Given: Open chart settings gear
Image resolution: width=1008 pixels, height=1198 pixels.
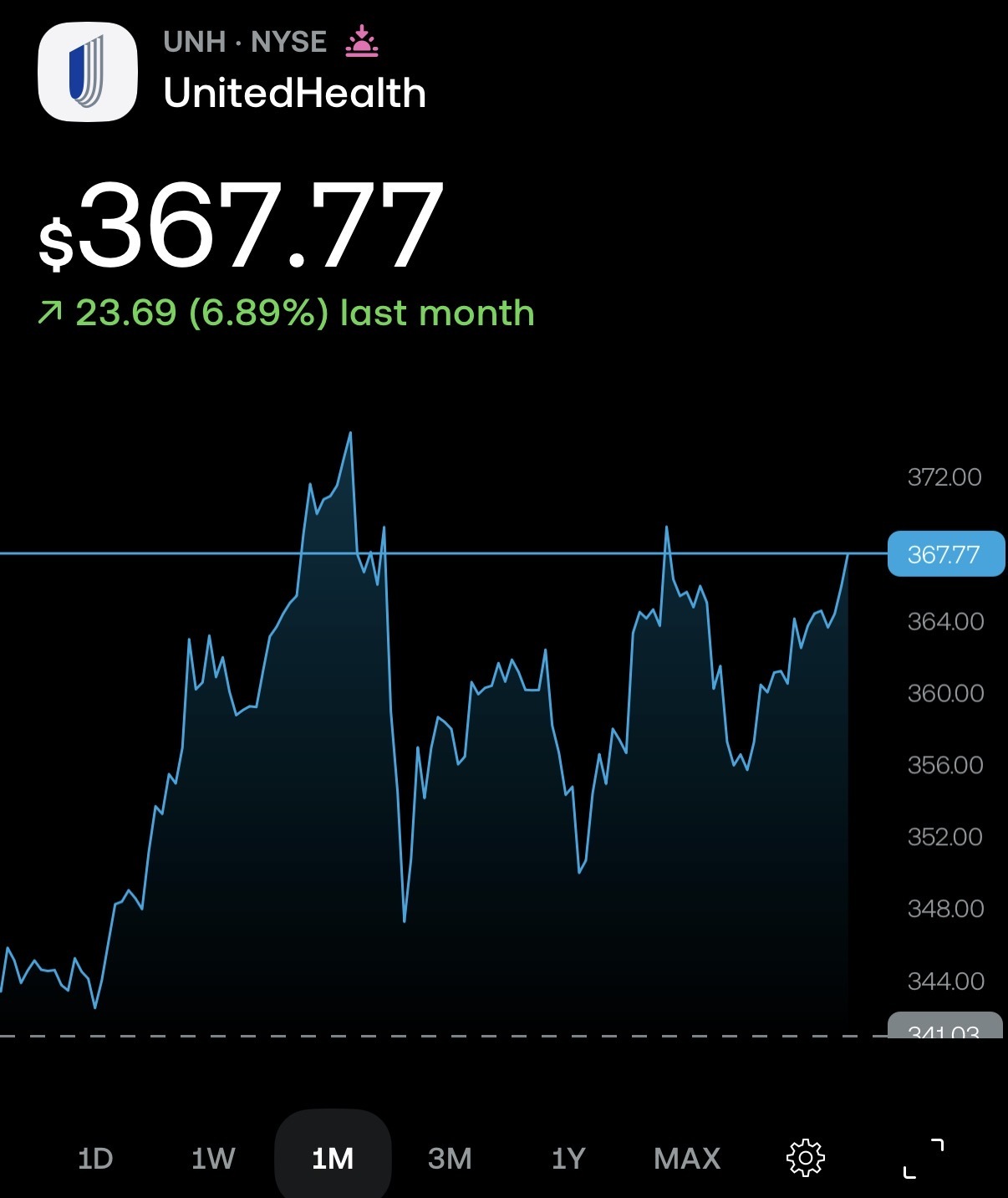Looking at the screenshot, I should [x=806, y=1158].
